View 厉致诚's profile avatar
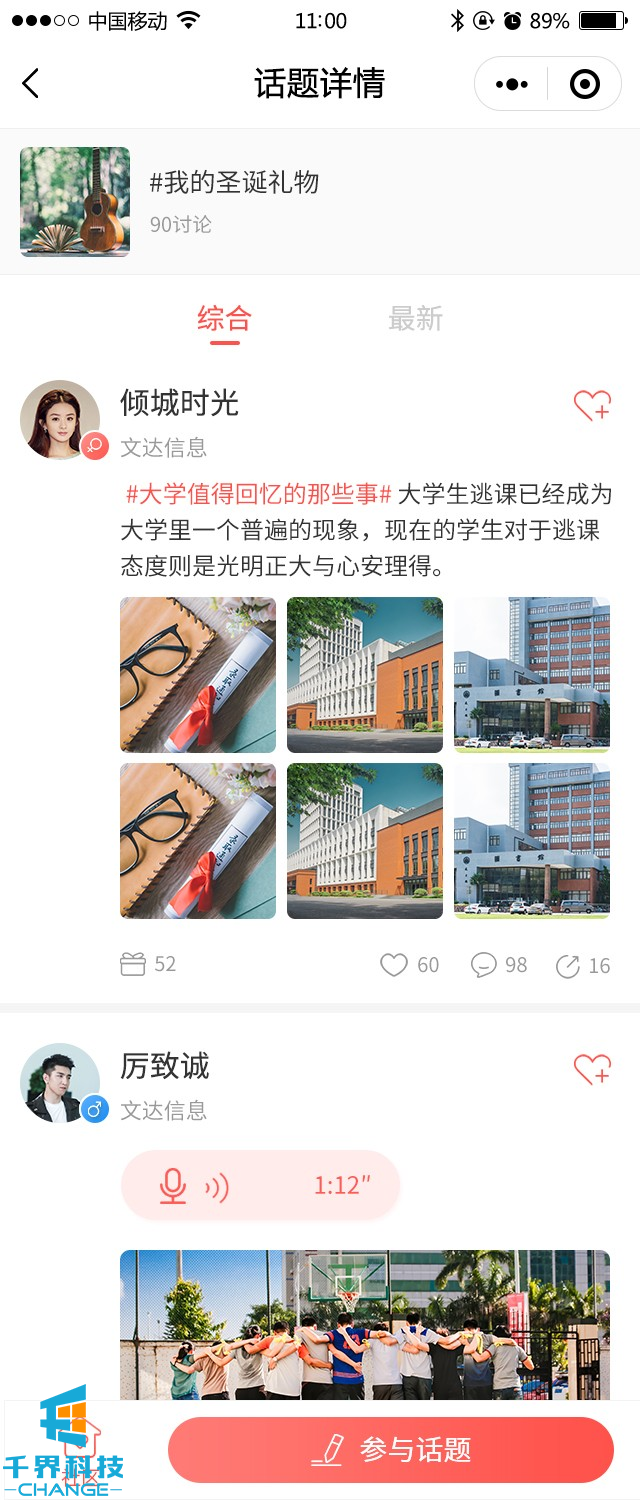Screen dimensions: 640x1500 pyautogui.click(x=60, y=1083)
